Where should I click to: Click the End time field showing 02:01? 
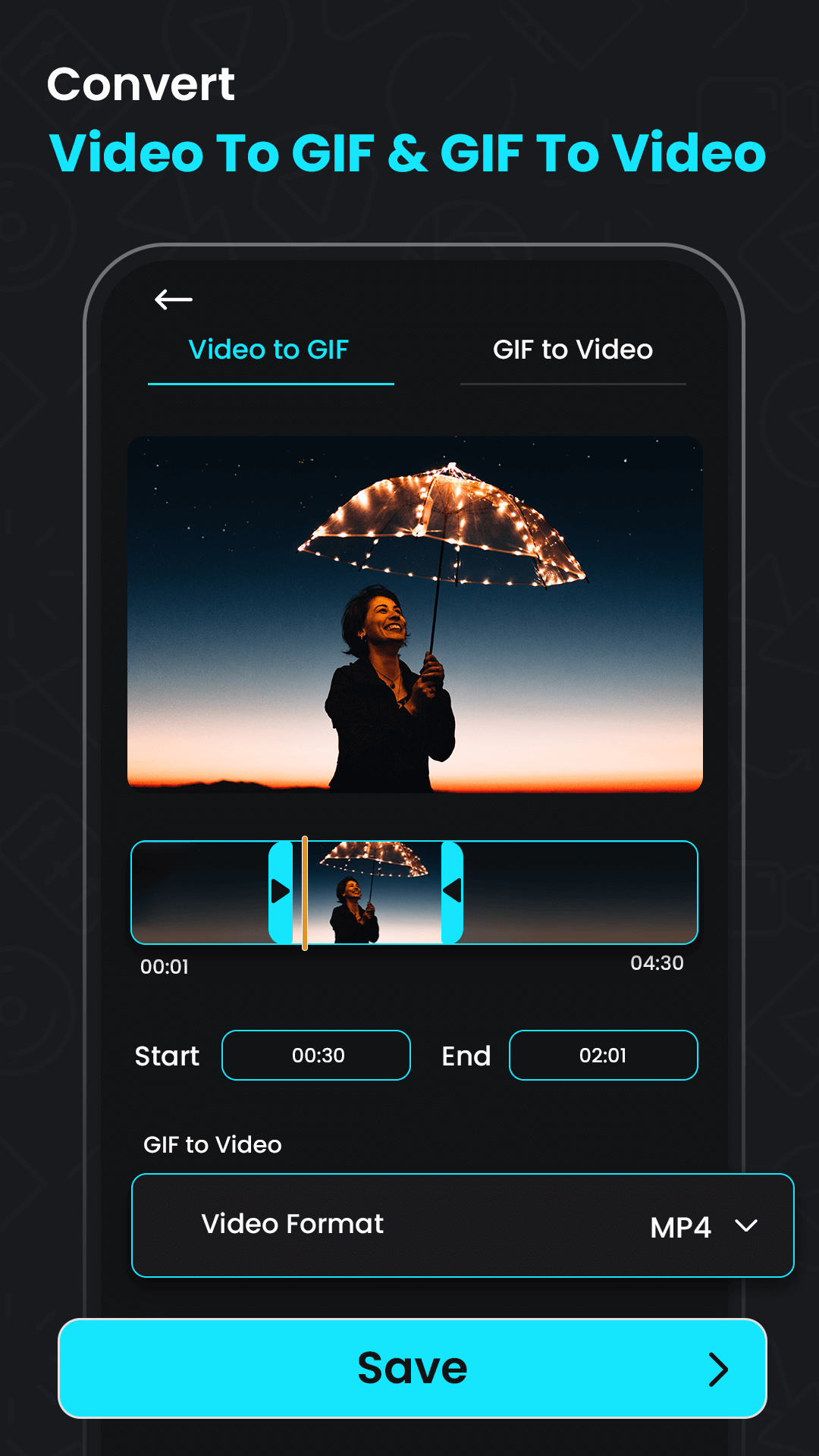click(603, 1055)
